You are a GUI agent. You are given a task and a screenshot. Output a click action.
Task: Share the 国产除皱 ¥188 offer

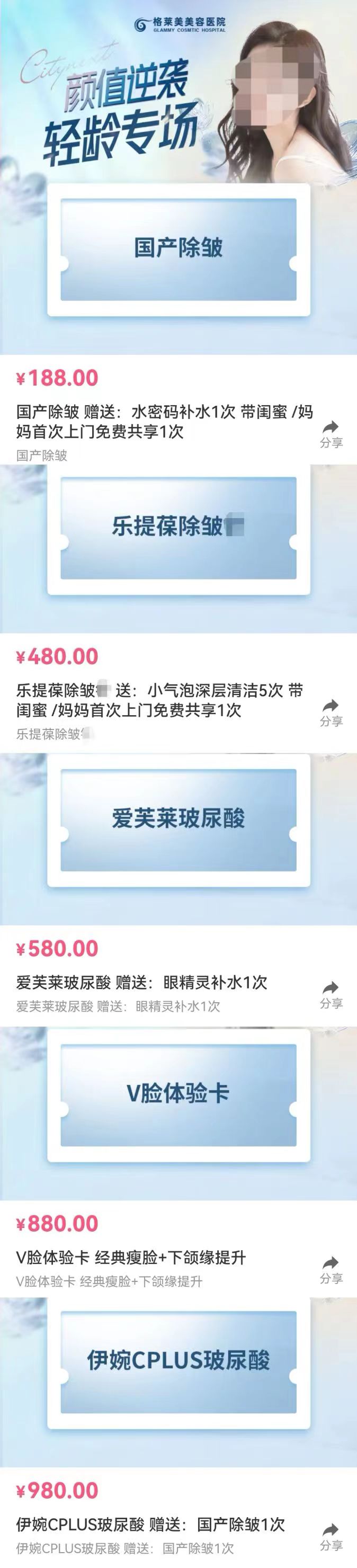tap(331, 433)
